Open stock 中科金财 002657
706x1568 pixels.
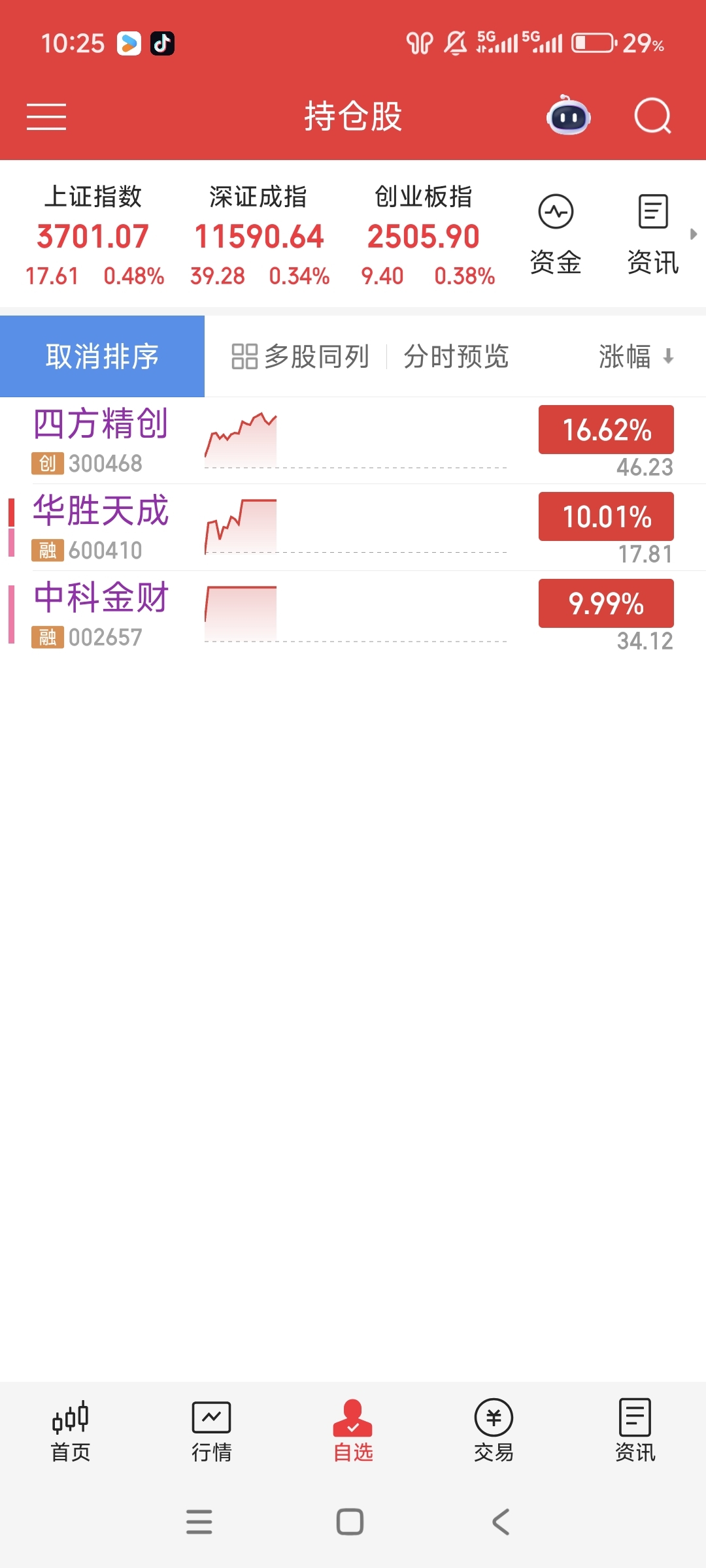[353, 614]
